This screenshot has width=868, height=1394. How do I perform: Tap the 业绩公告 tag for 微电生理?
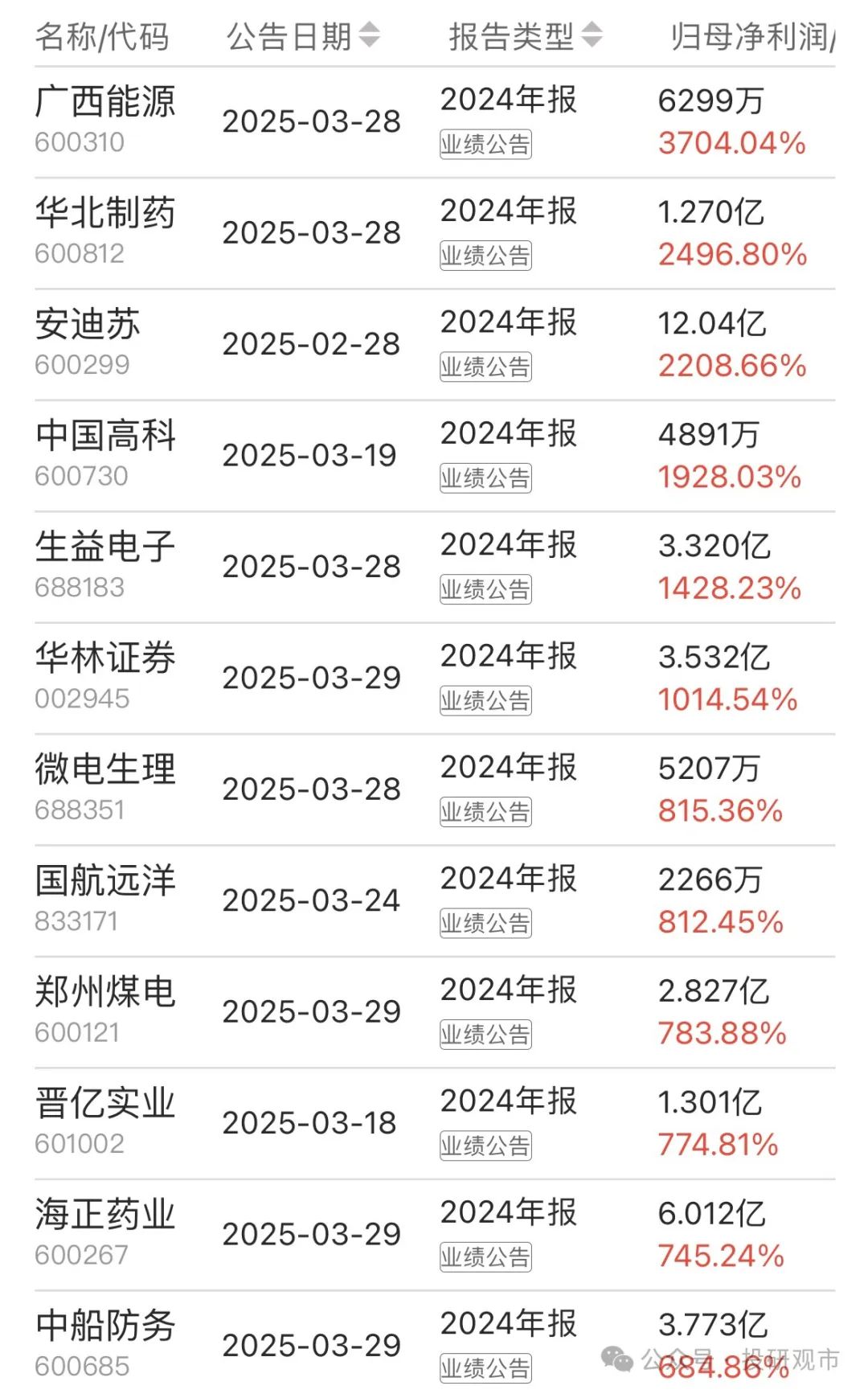coord(485,812)
